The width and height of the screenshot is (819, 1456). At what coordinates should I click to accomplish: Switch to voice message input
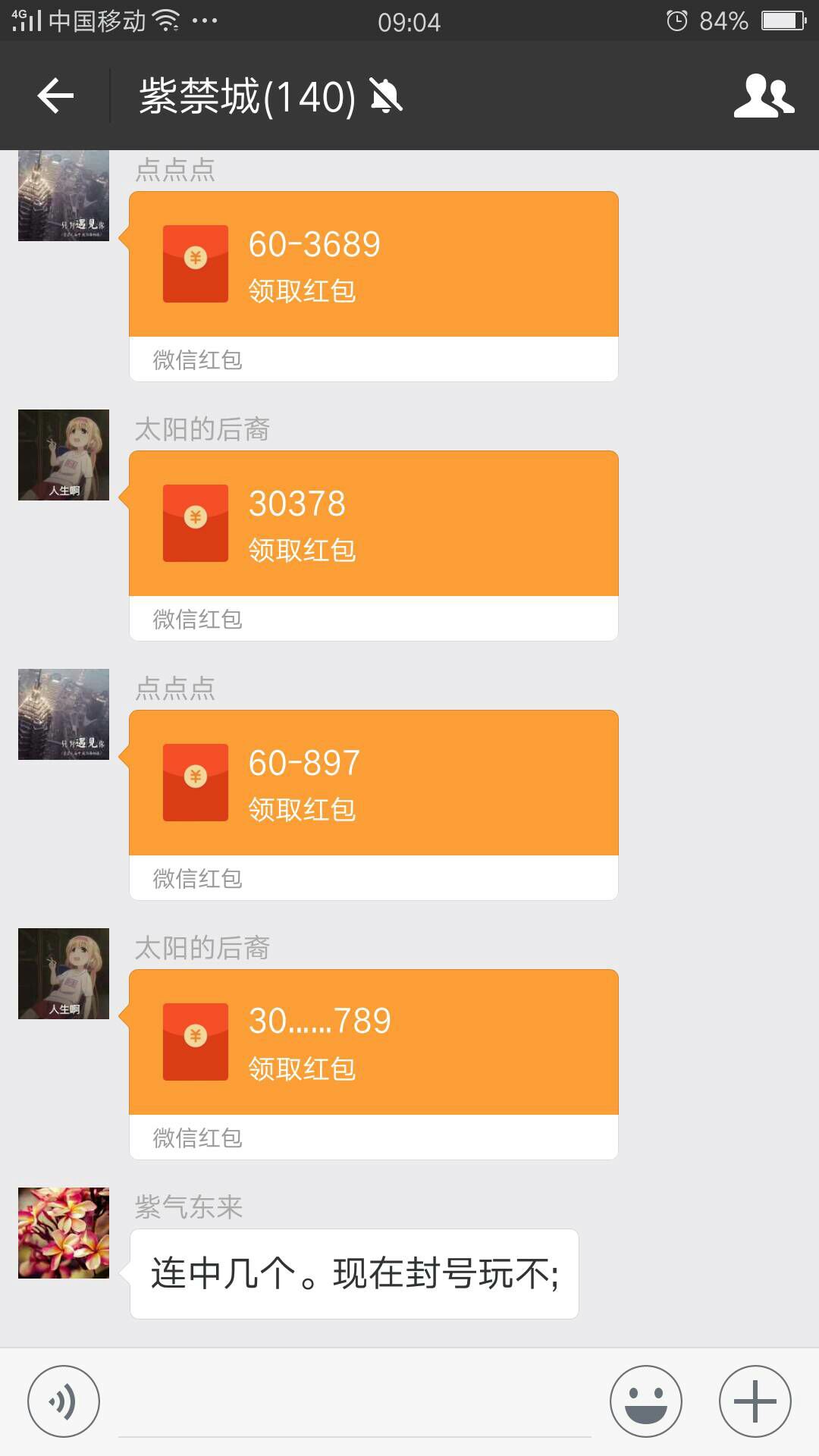(x=64, y=1401)
